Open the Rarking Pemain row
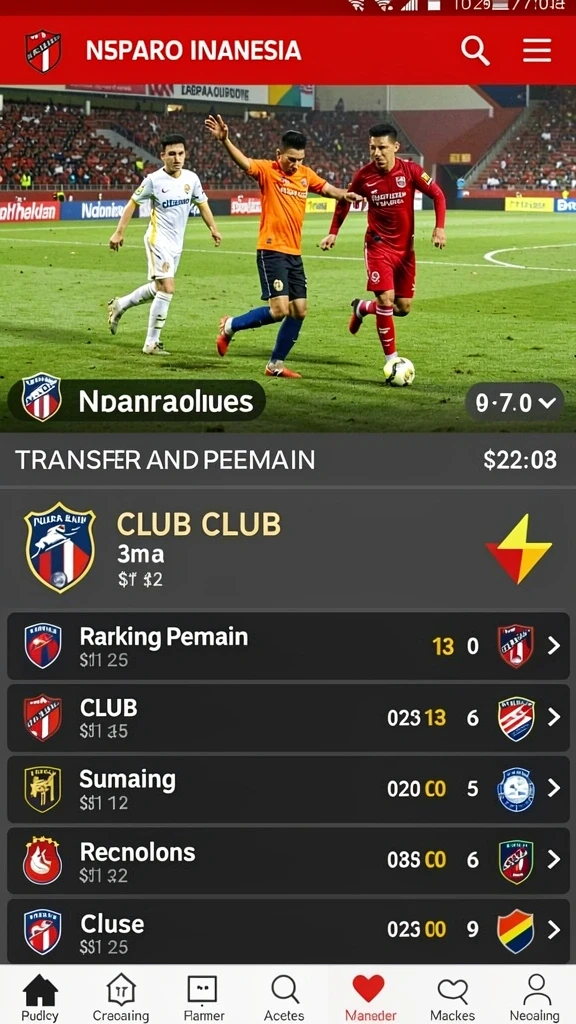Screen dimensions: 576x1024 288,646
